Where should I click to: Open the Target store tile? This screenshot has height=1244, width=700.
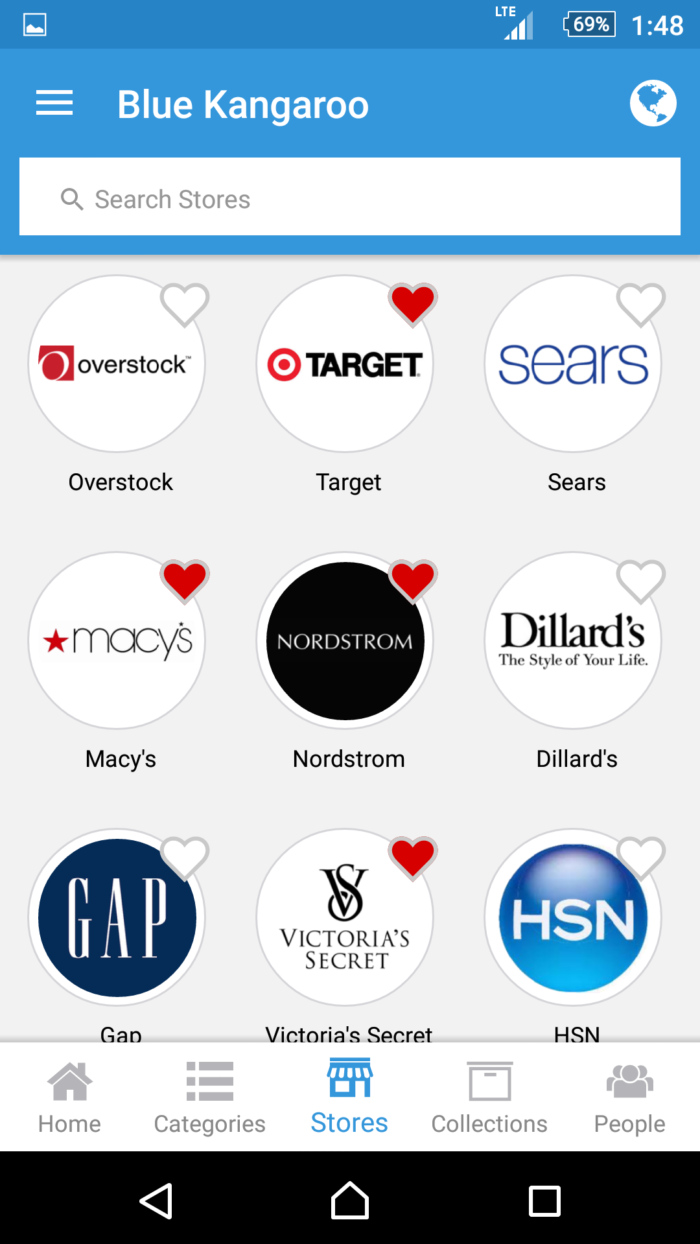pos(345,365)
